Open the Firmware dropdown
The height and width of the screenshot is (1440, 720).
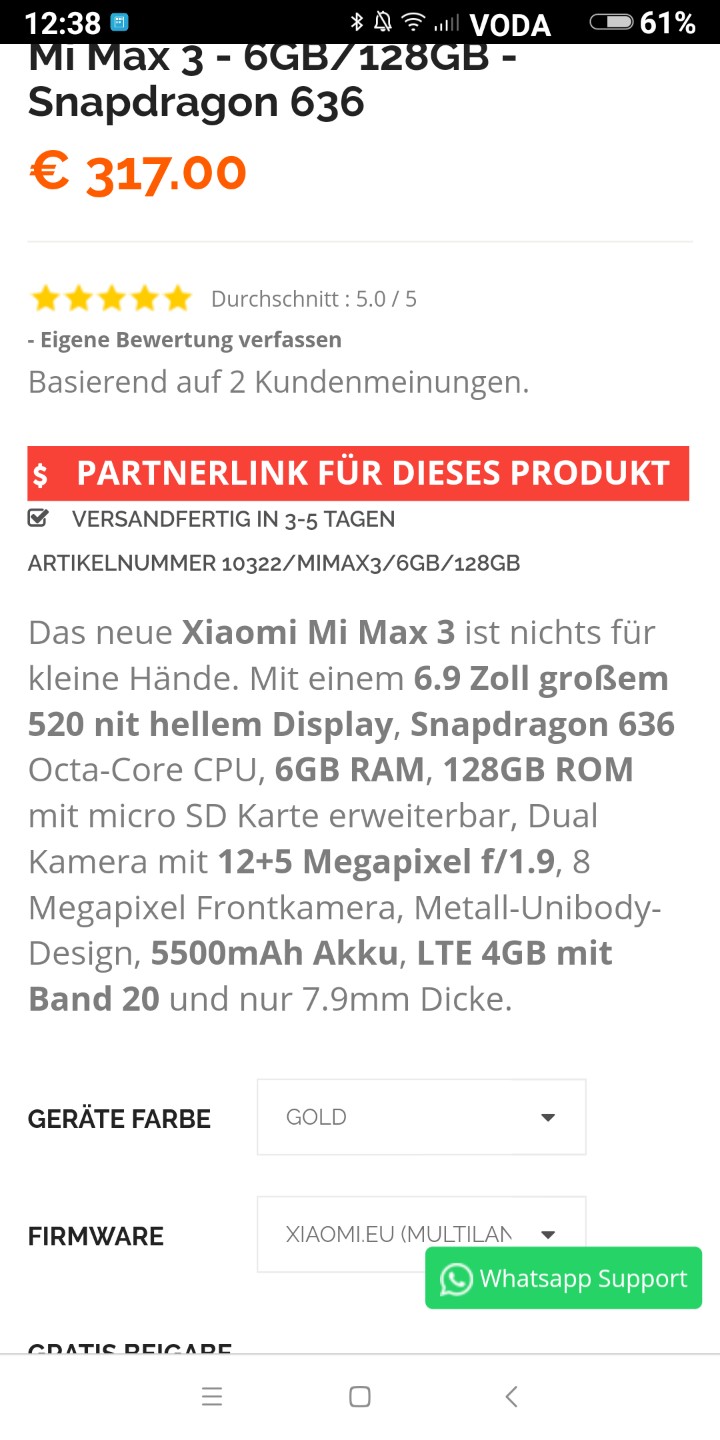click(x=421, y=1234)
